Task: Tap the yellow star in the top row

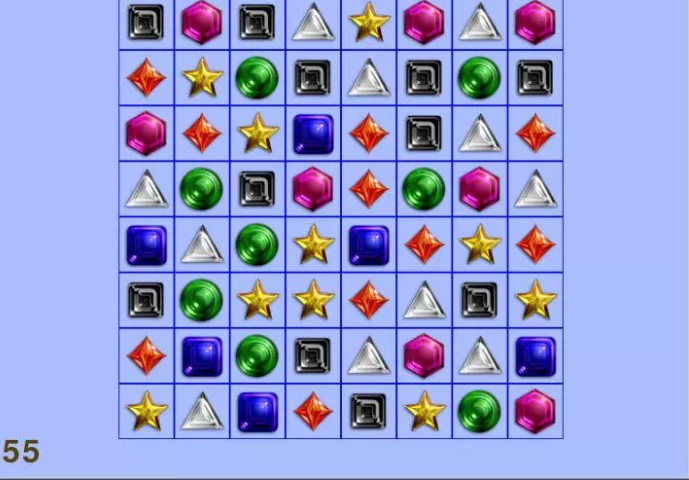Action: pos(368,22)
